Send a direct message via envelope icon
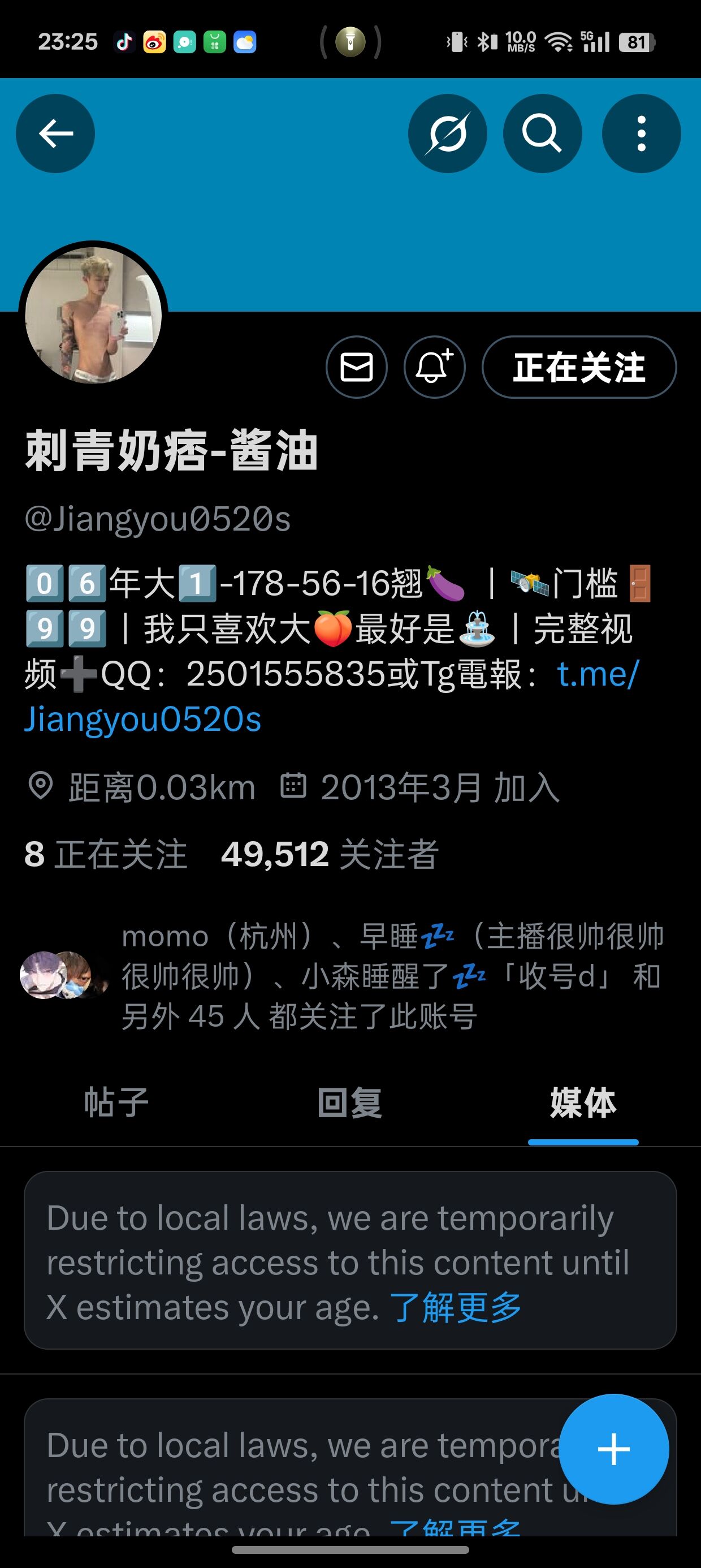The width and height of the screenshot is (701, 1568). (357, 367)
